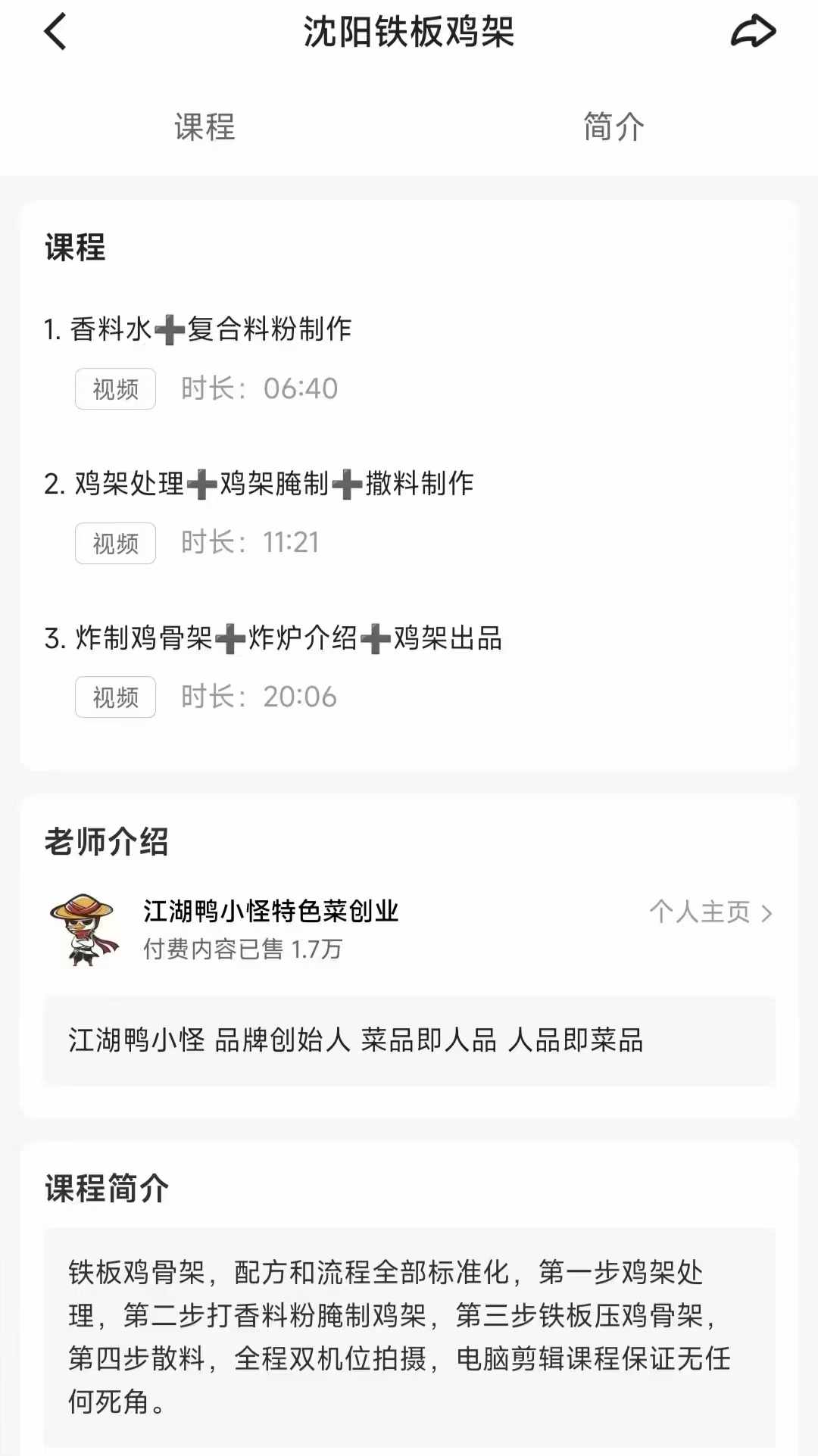Viewport: 818px width, 1456px height.
Task: Tap the share icon at top right
Action: point(754,30)
